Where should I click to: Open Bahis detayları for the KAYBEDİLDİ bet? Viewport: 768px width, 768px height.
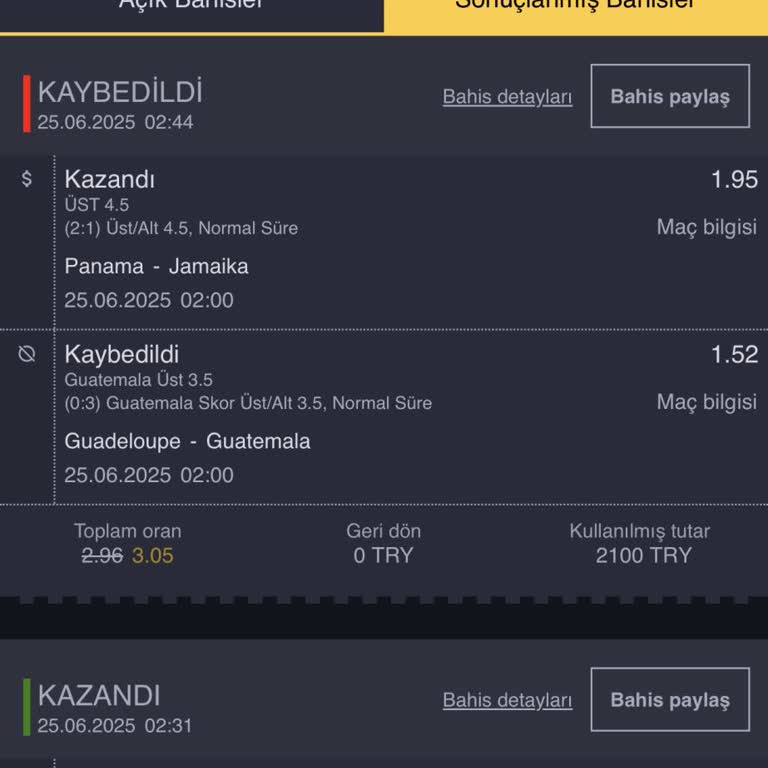[507, 97]
